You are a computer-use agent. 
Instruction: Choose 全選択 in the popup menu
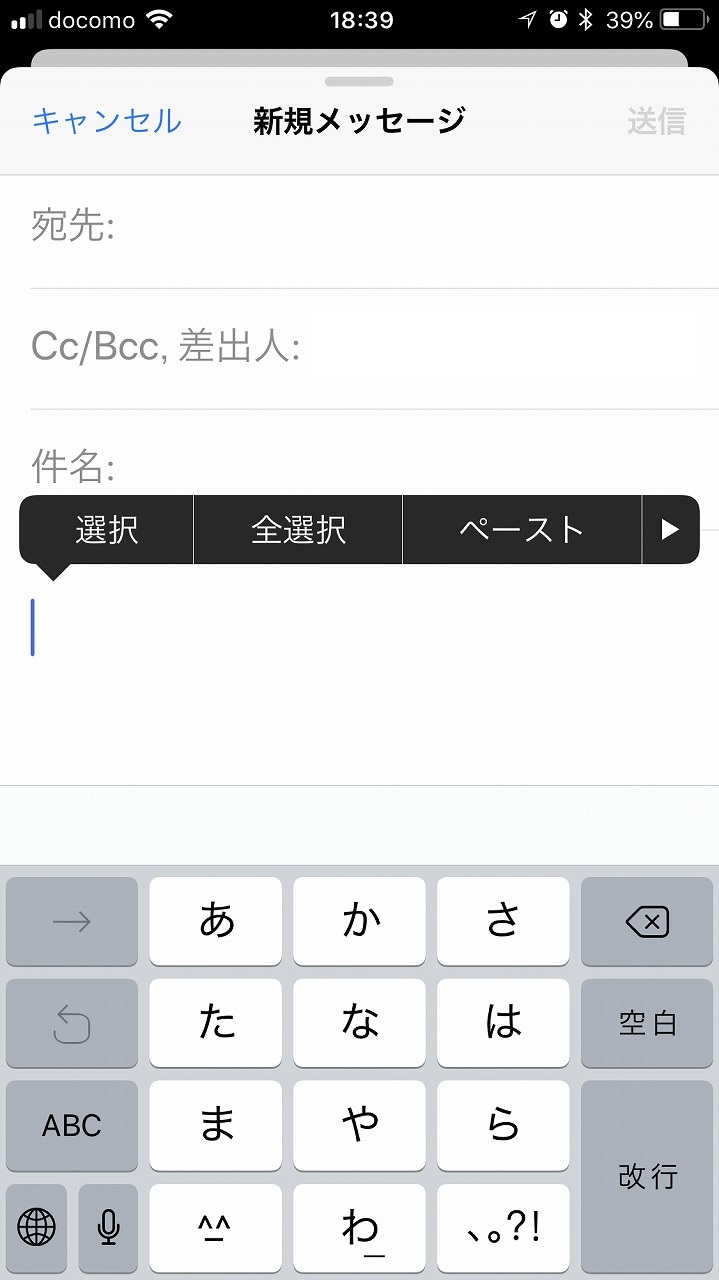coord(298,530)
